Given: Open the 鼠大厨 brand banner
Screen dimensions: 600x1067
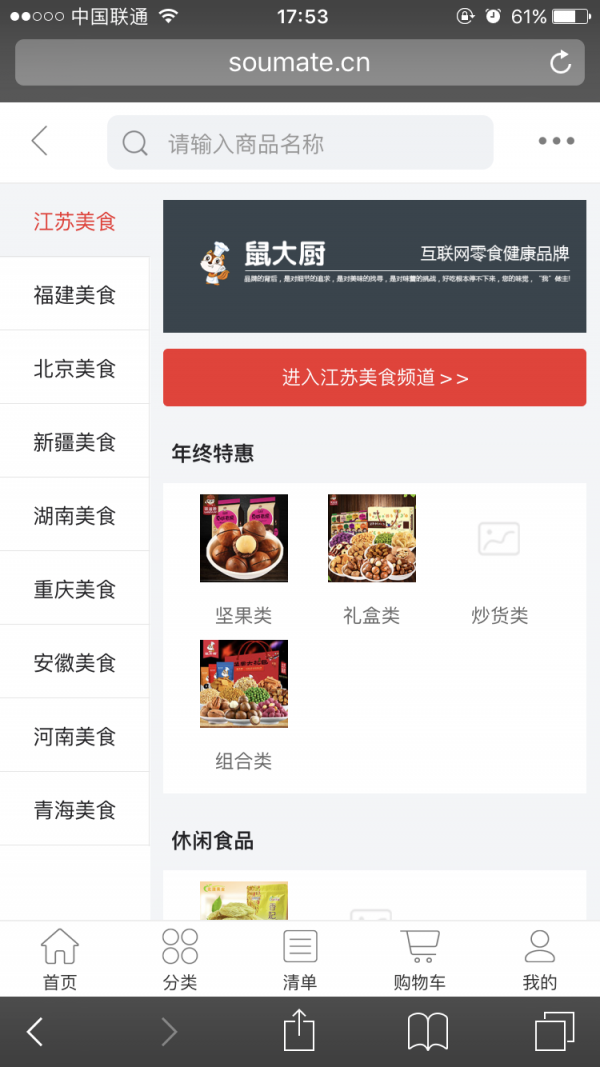Looking at the screenshot, I should pyautogui.click(x=374, y=266).
